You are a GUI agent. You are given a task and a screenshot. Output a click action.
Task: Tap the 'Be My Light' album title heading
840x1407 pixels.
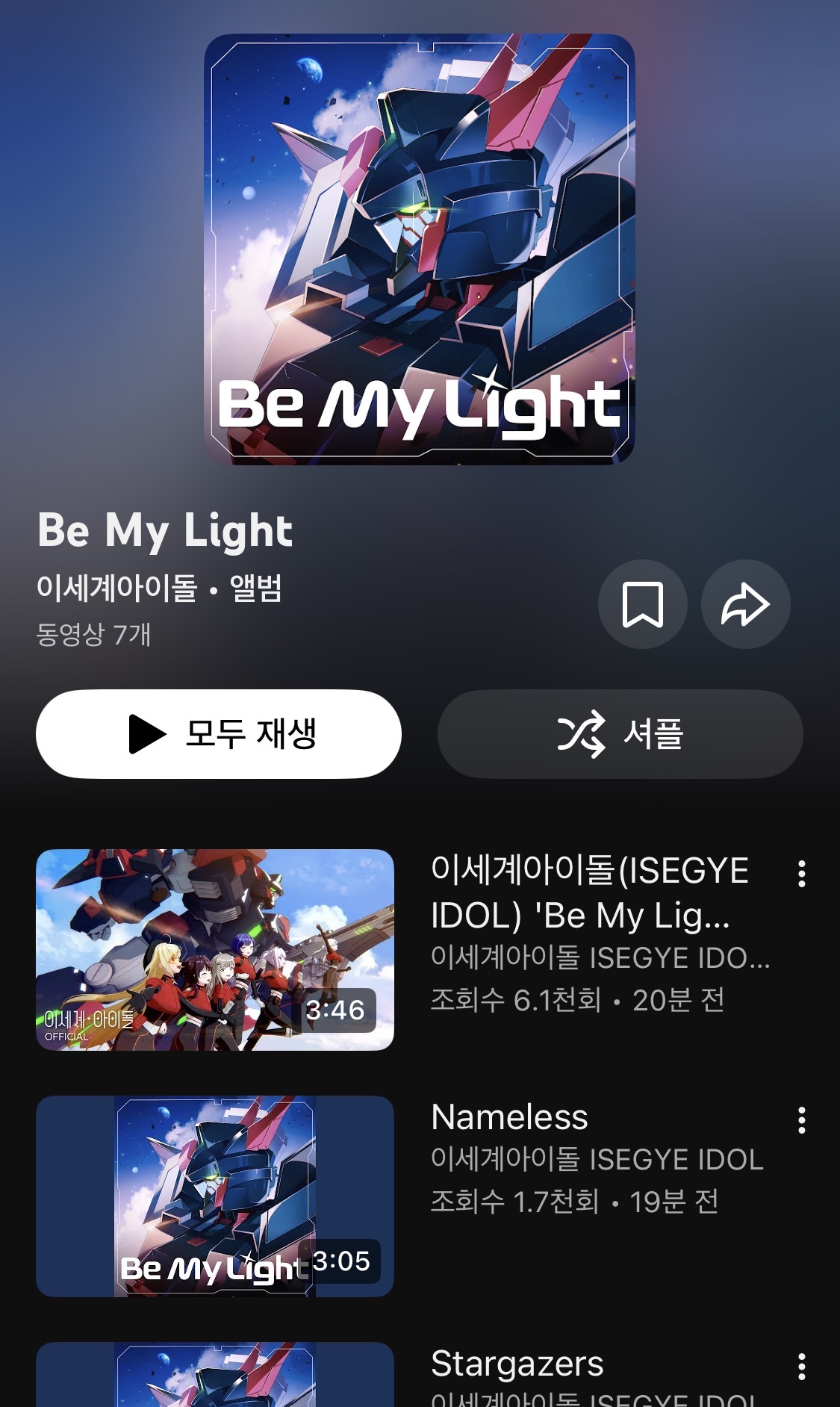point(166,532)
